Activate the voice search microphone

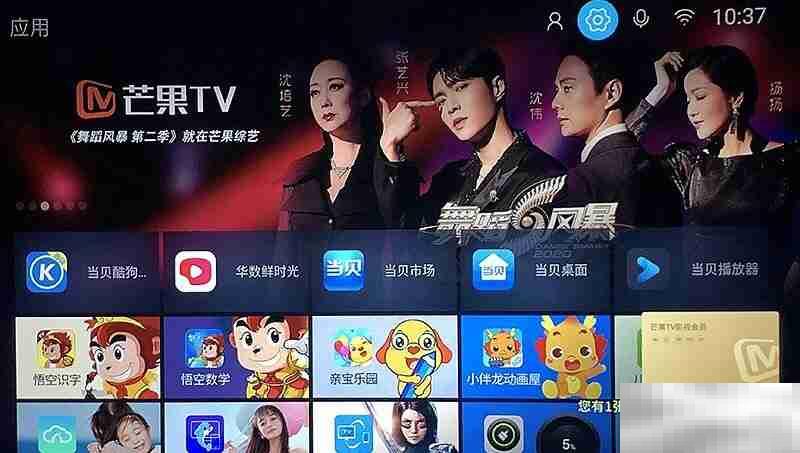641,19
